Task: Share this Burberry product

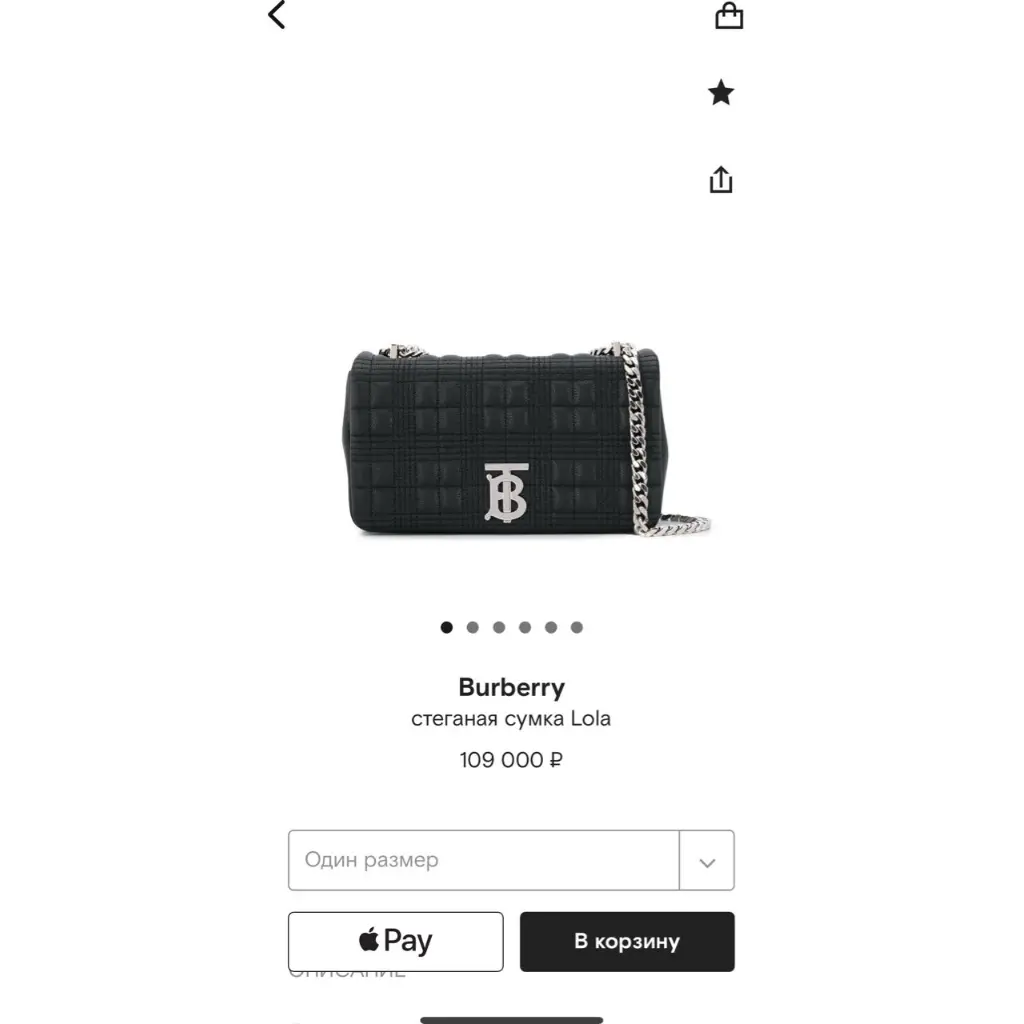Action: (x=721, y=180)
